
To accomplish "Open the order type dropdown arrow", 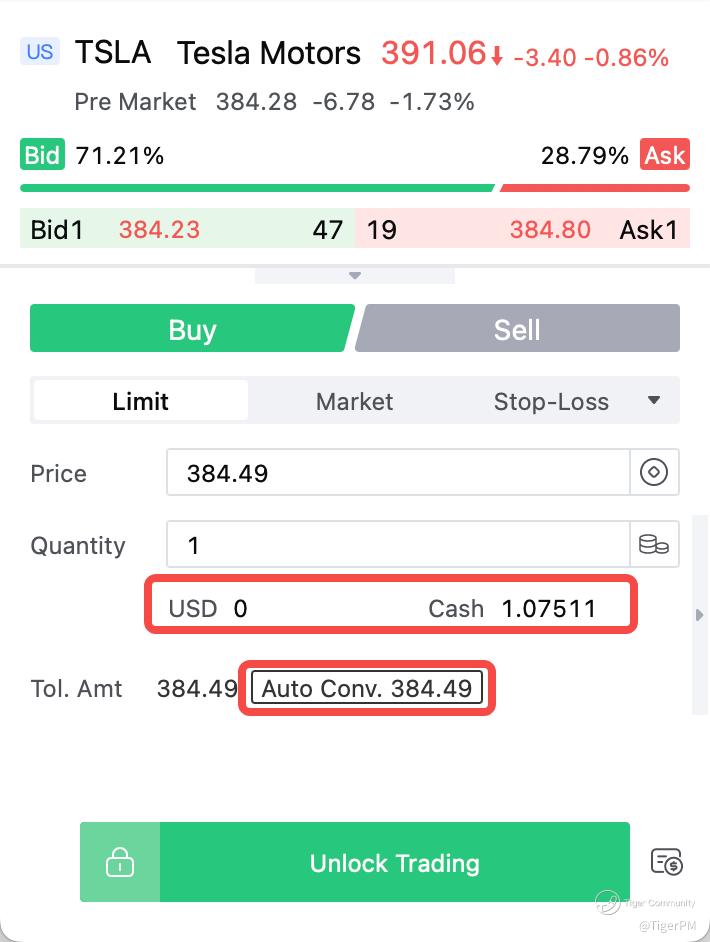I will [x=654, y=400].
